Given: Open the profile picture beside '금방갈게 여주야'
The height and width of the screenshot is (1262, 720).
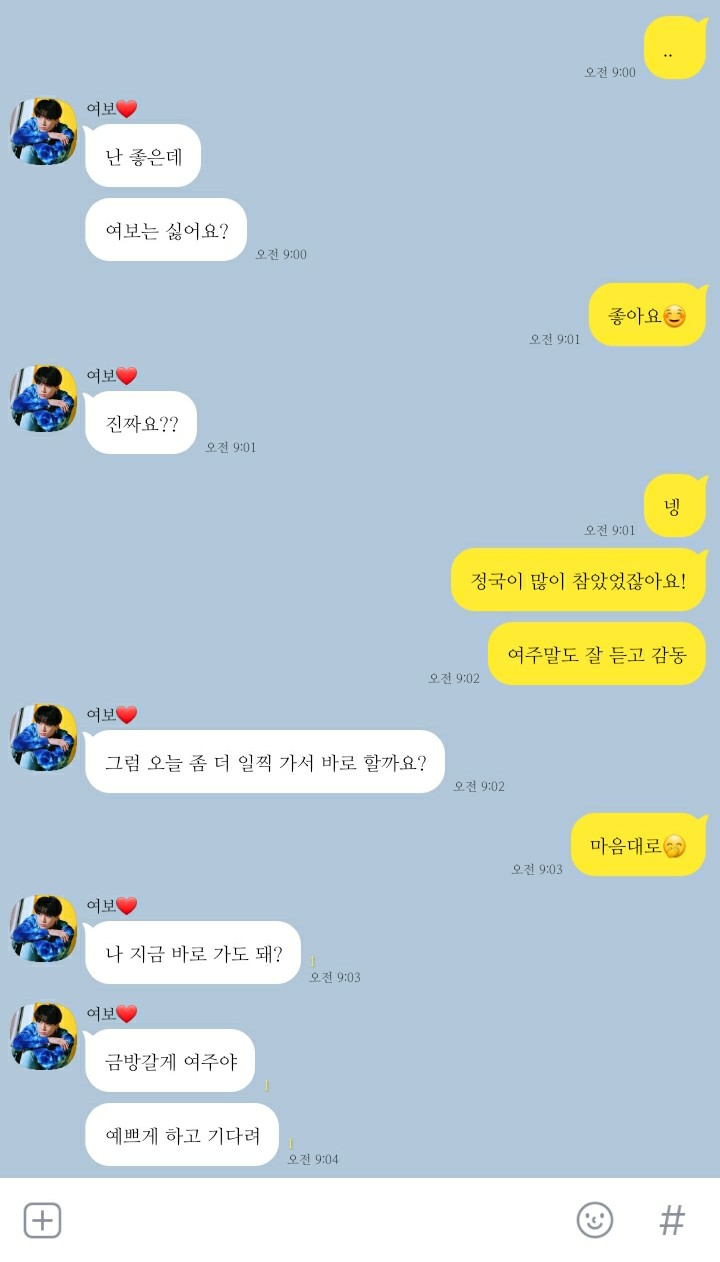Looking at the screenshot, I should click(x=43, y=1036).
